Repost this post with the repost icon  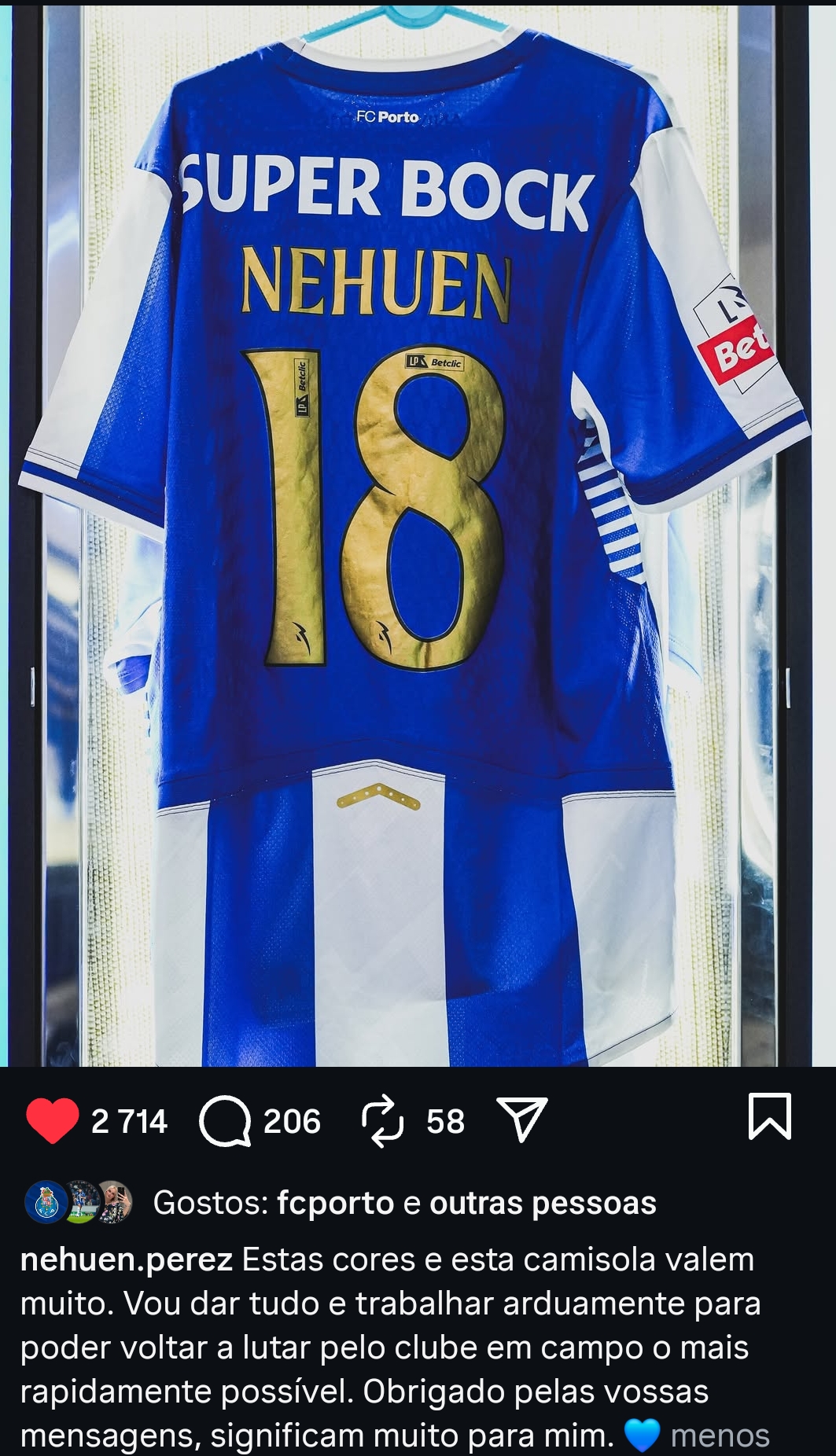click(x=382, y=1122)
